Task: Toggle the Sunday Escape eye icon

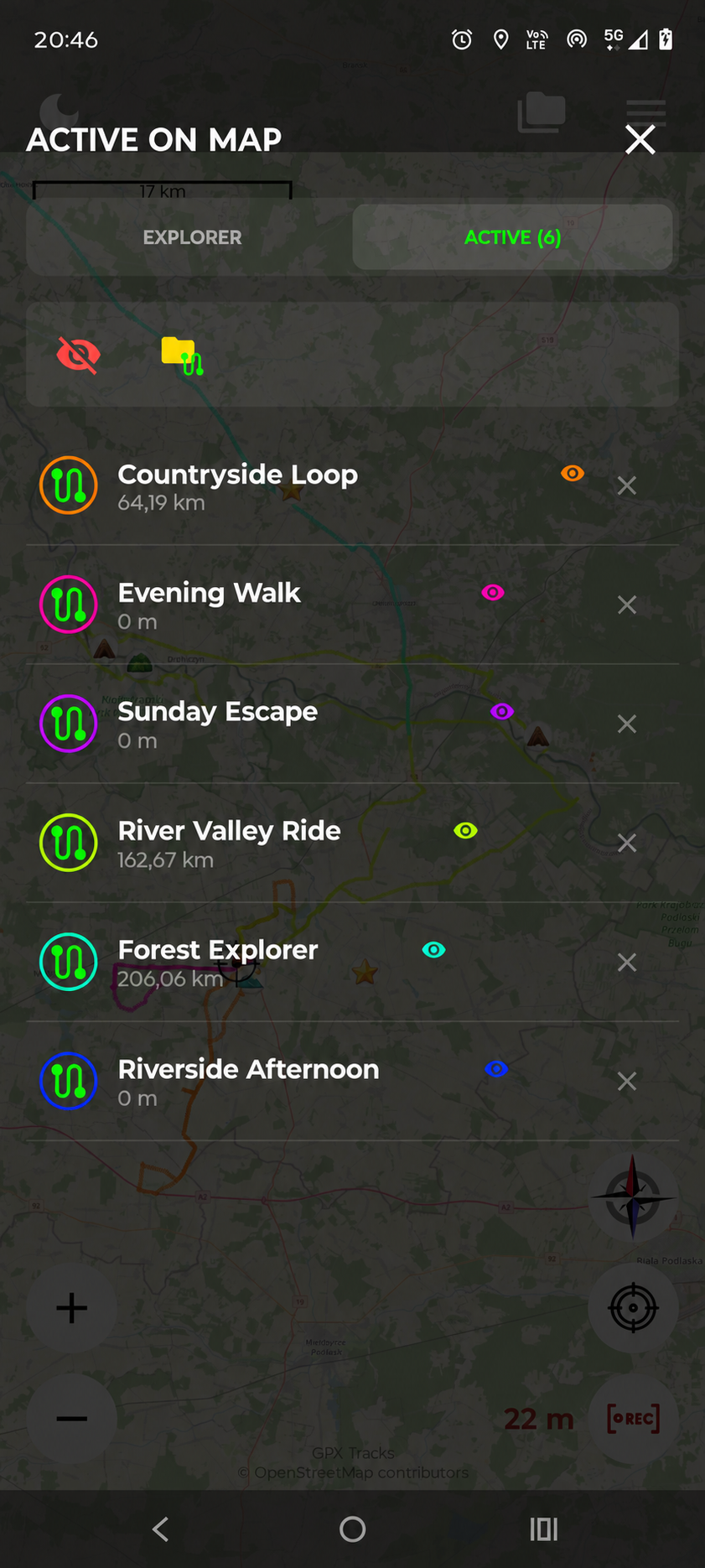Action: [x=502, y=712]
